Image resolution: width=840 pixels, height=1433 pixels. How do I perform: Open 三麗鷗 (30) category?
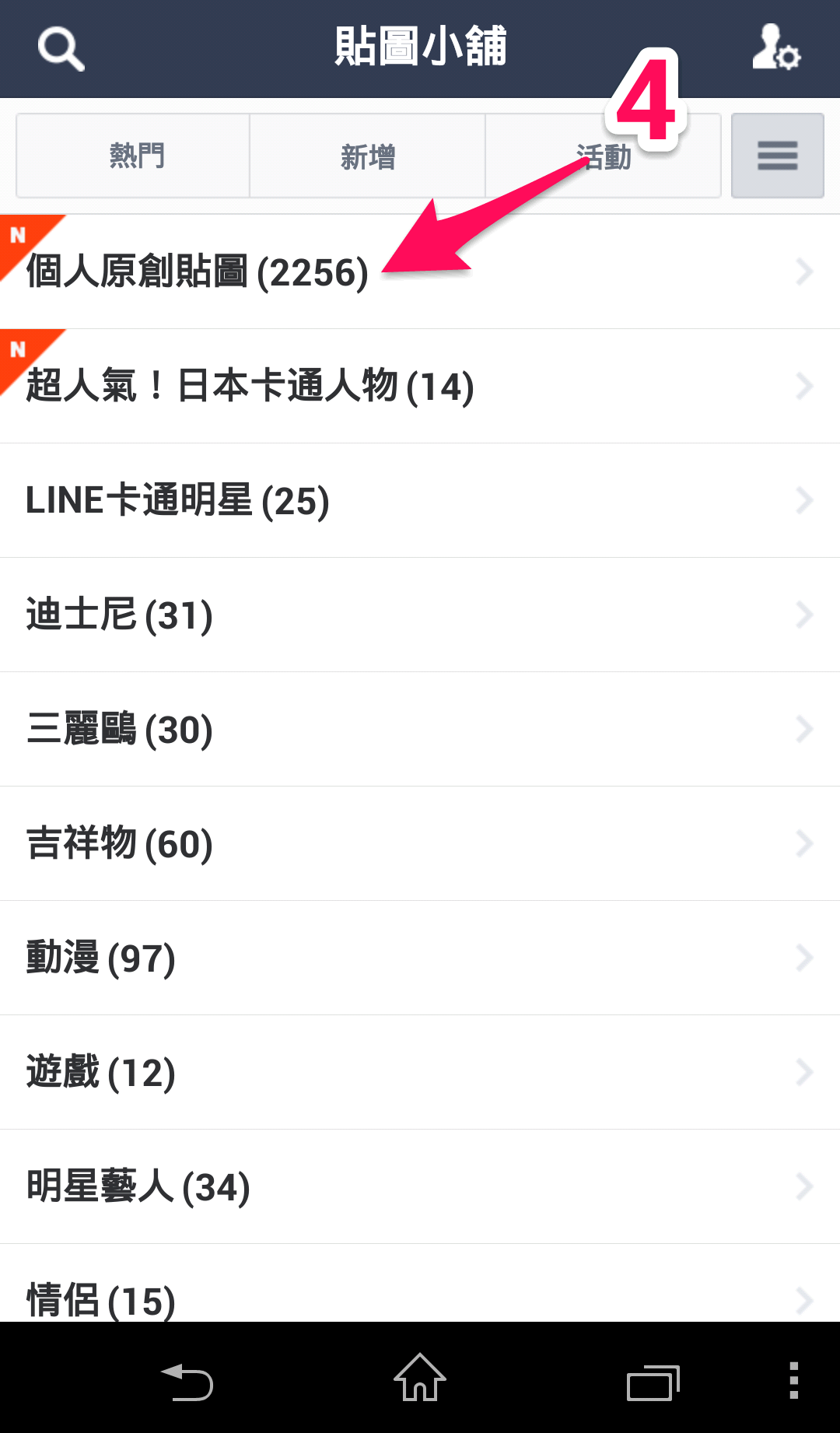(420, 729)
